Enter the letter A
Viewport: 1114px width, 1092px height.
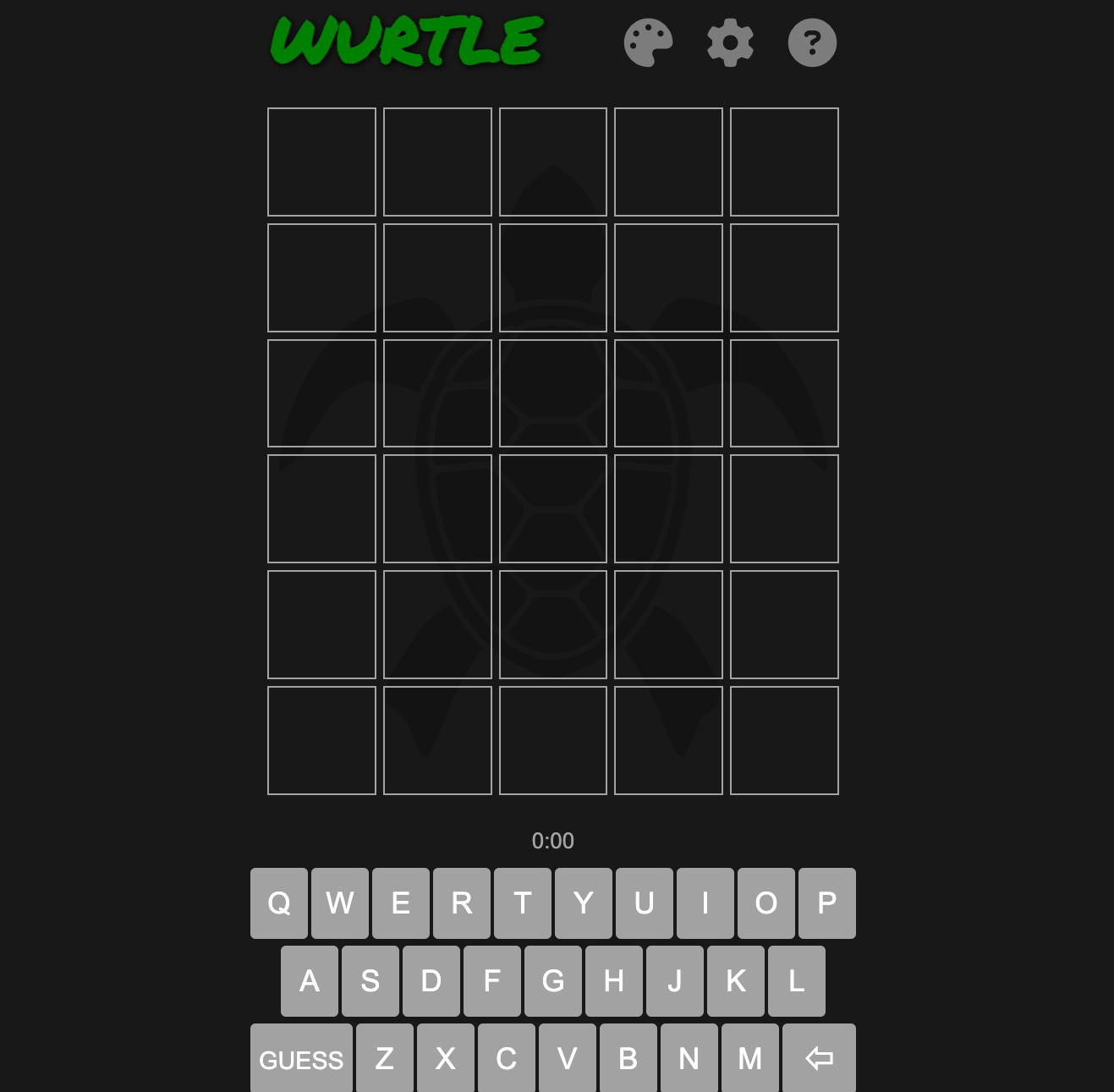[310, 981]
